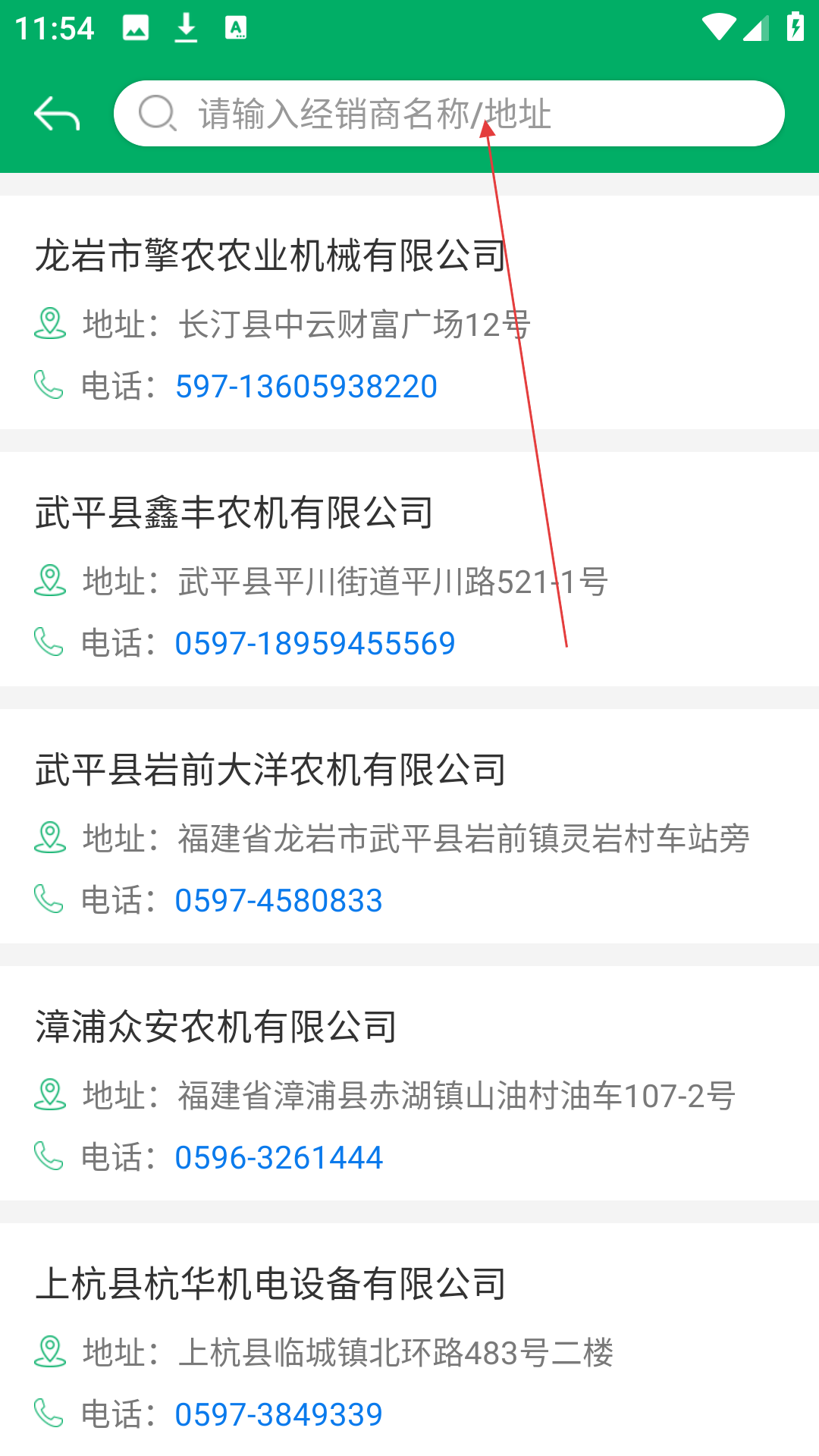Open dealer 武平县鑫丰农机有限公司
Screen dimensions: 819x1456
click(234, 513)
